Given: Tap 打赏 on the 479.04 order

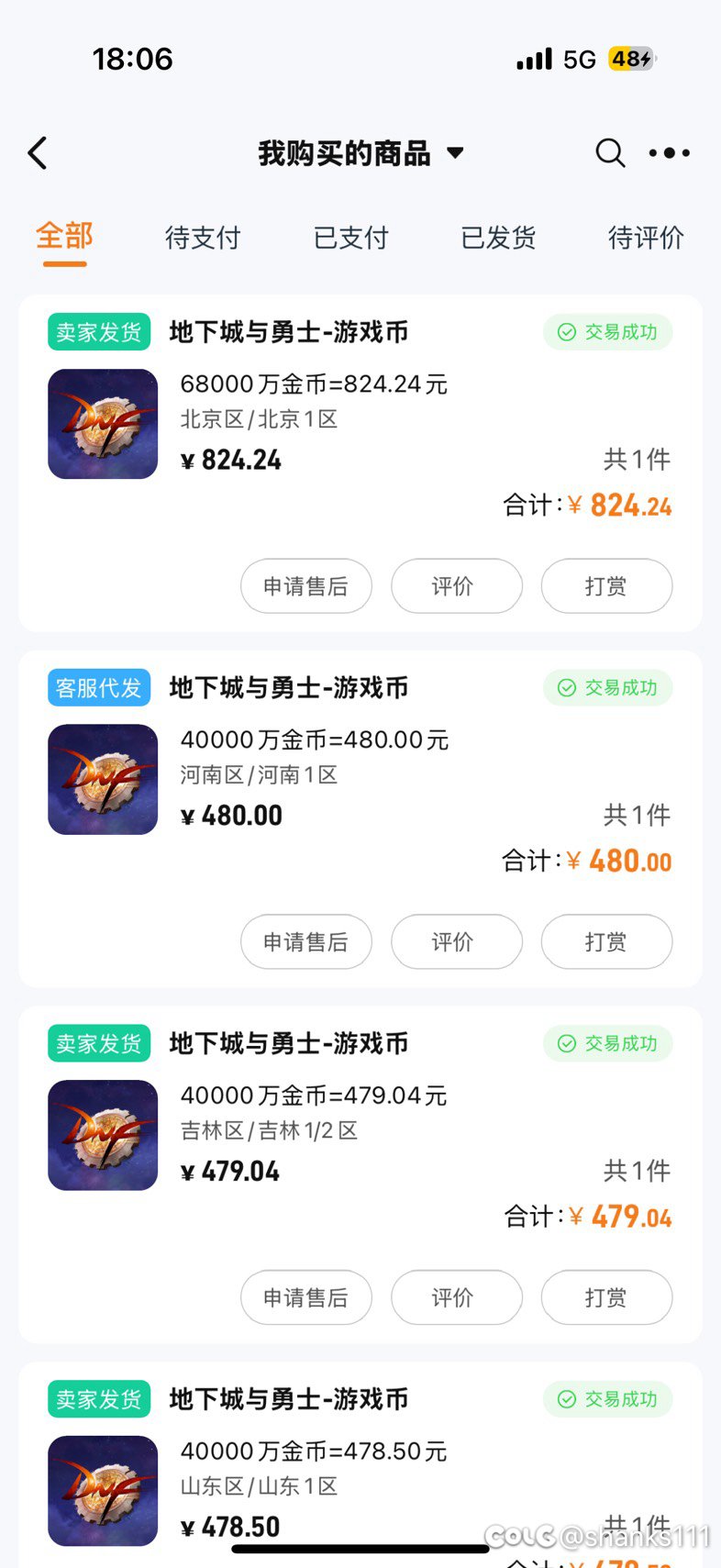Looking at the screenshot, I should [606, 1298].
